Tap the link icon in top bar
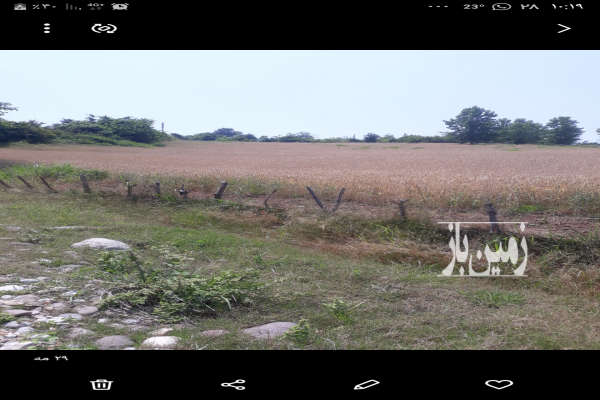The image size is (600, 400). point(104,28)
